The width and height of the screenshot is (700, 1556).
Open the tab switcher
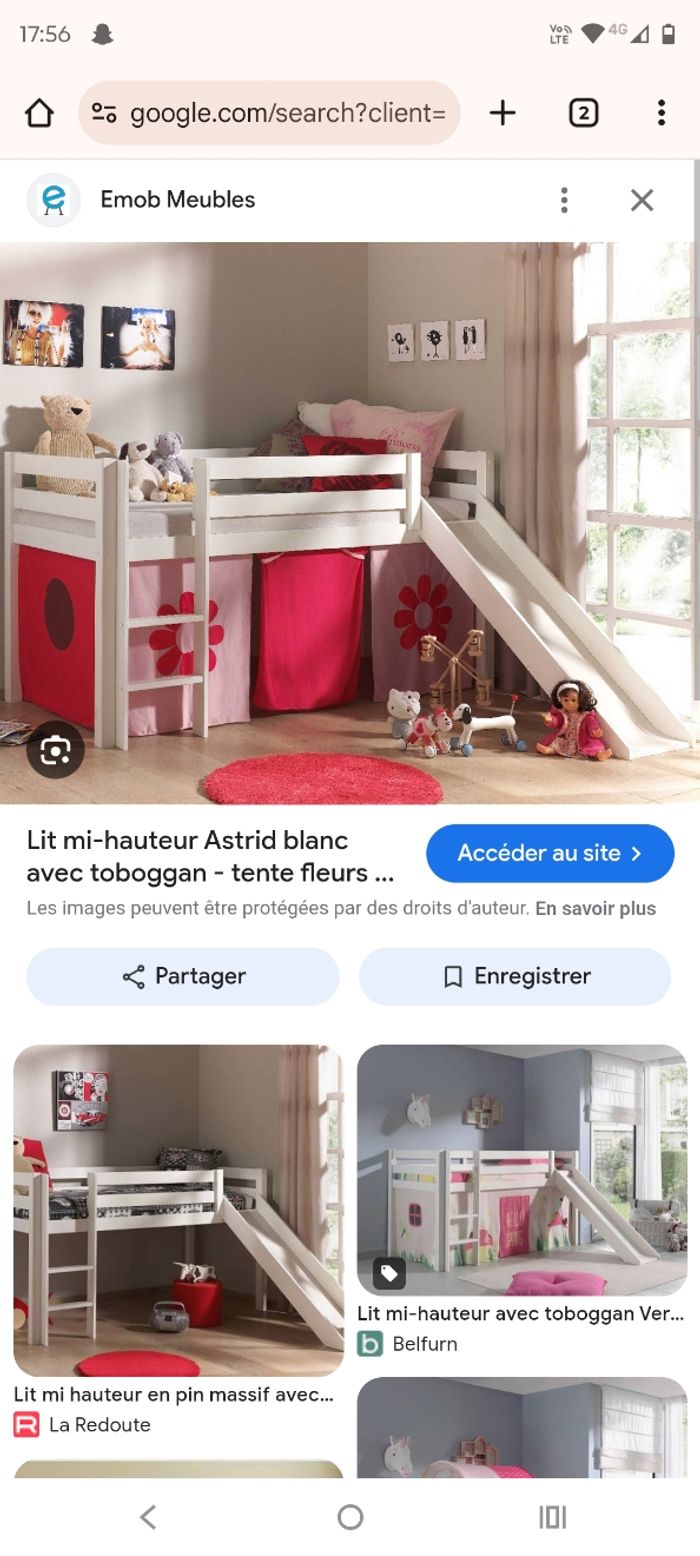(x=583, y=113)
